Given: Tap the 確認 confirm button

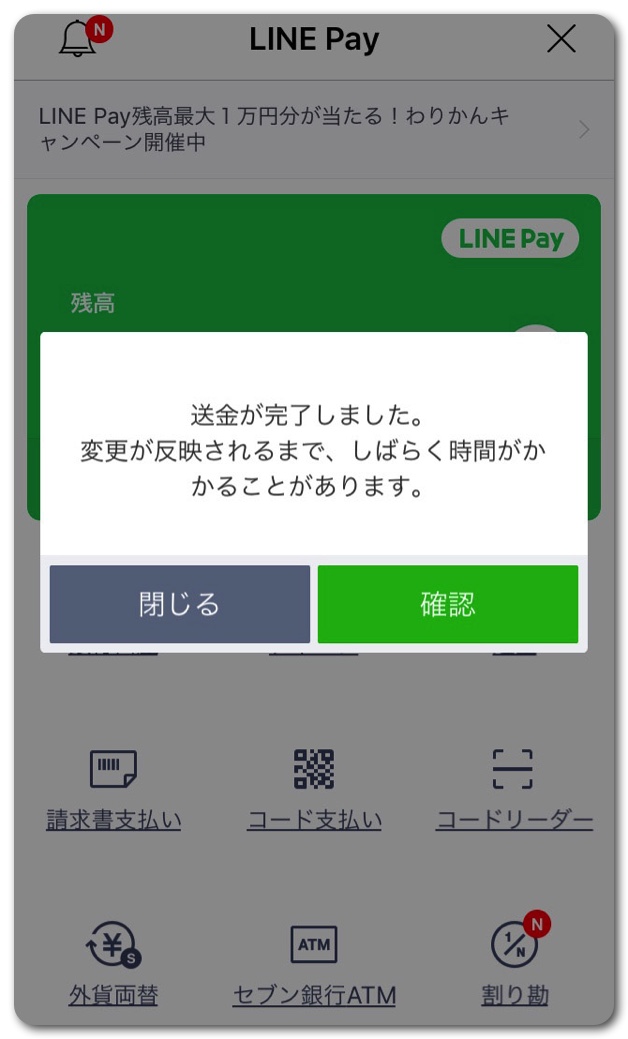Looking at the screenshot, I should pyautogui.click(x=447, y=604).
